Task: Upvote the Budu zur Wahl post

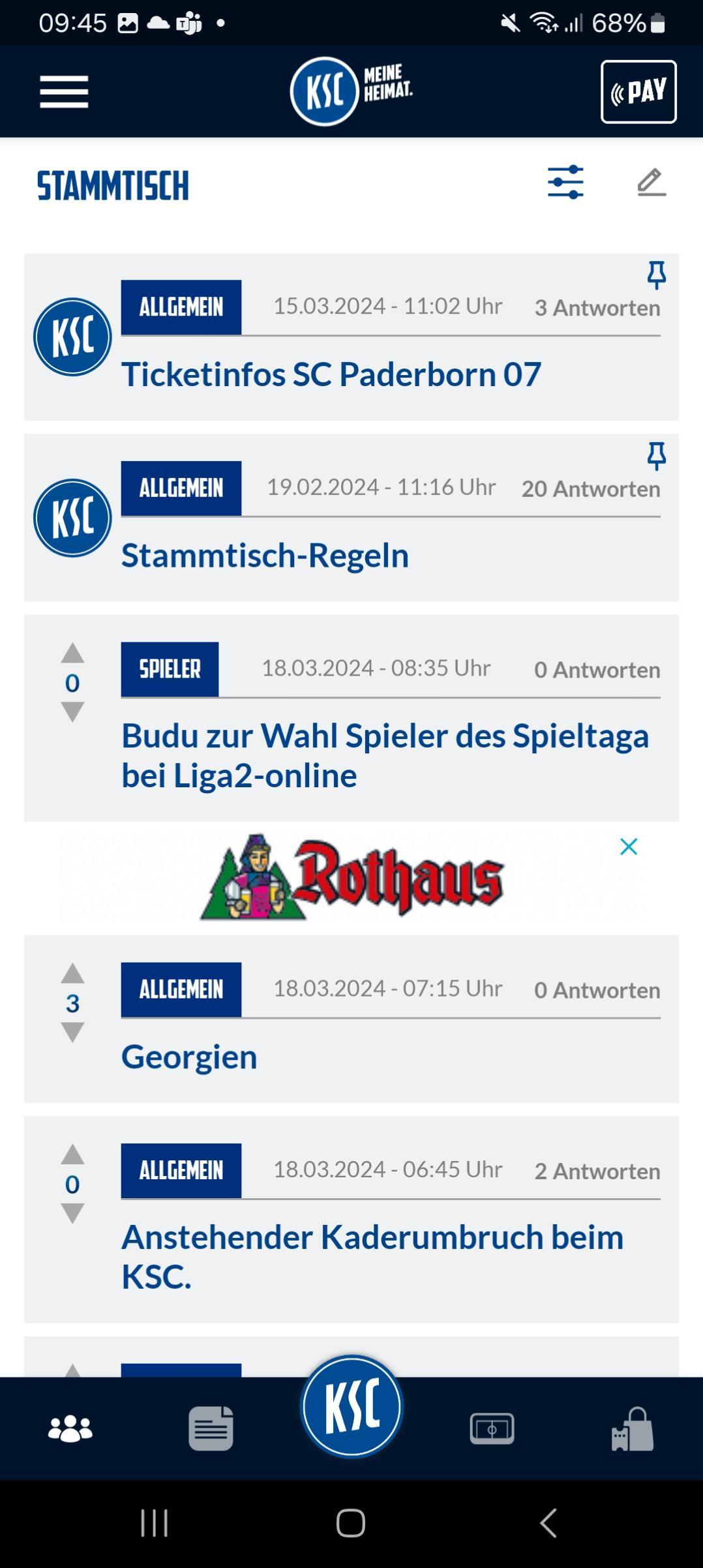Action: (72, 653)
